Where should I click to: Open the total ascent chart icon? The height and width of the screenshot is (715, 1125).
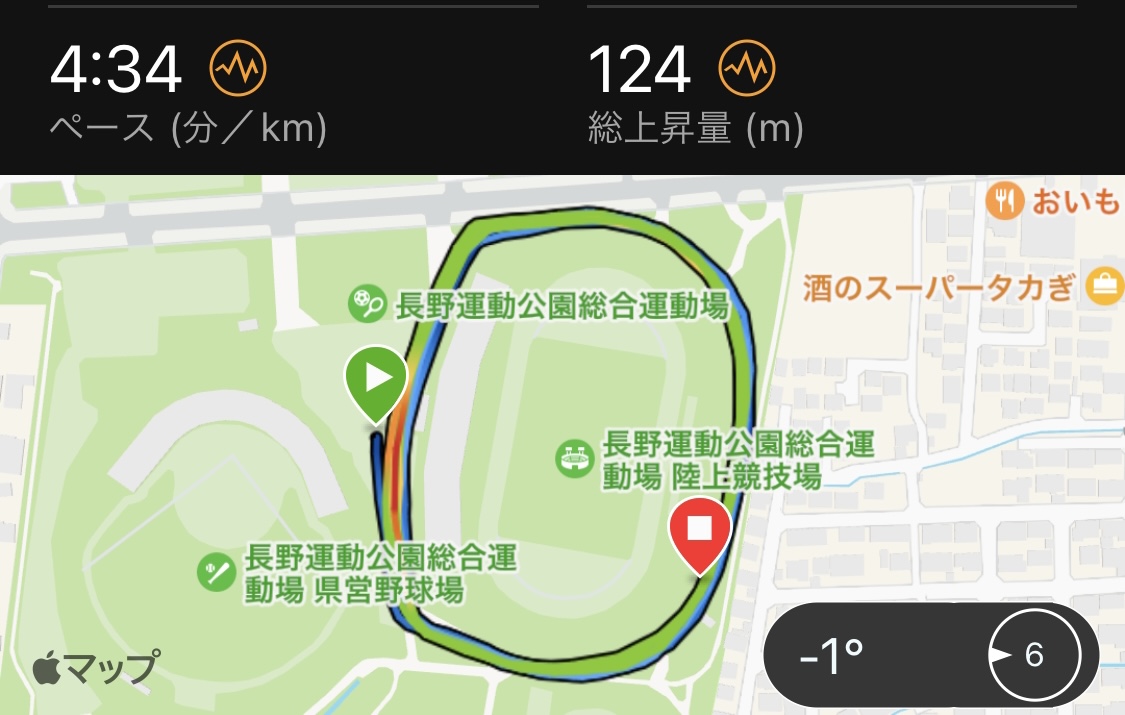coord(747,69)
